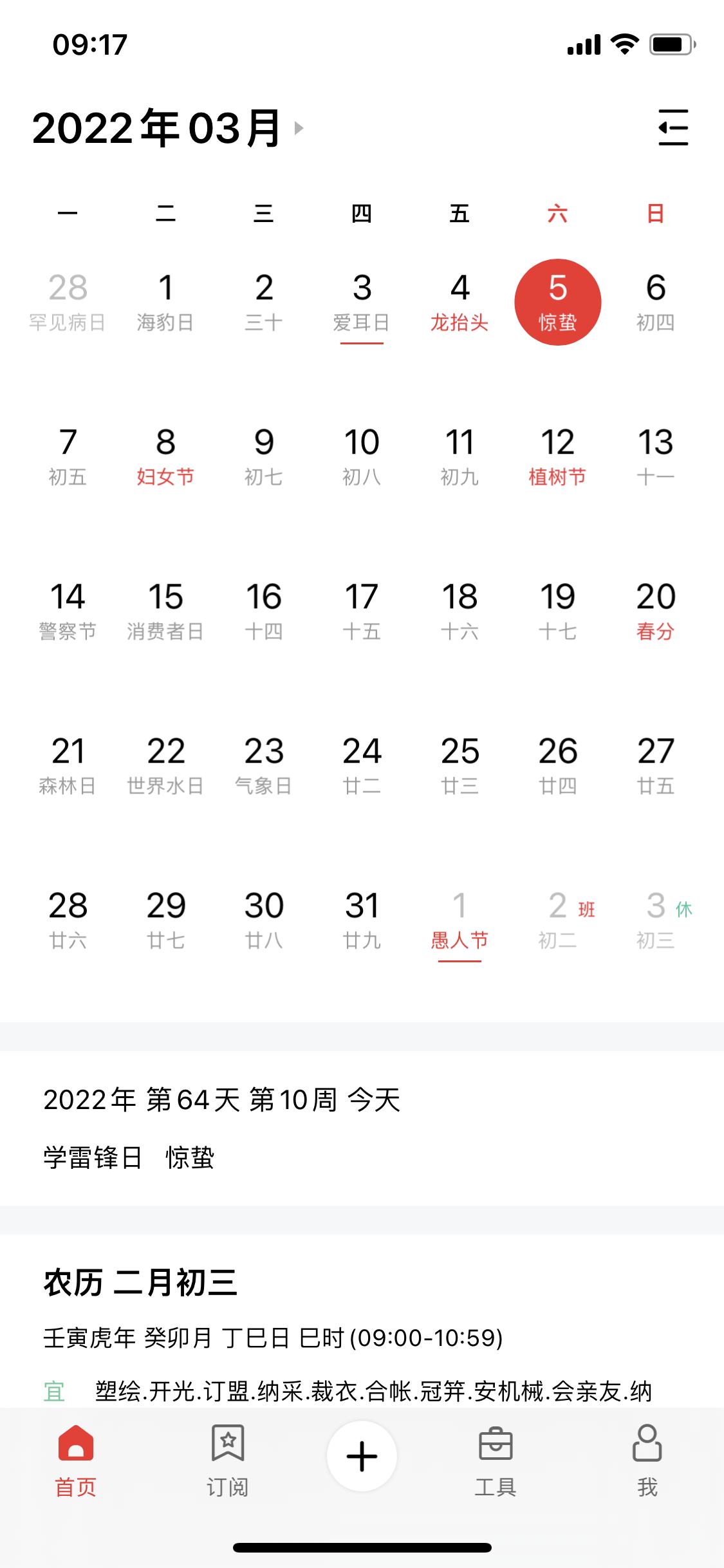
Task: Select March 31 廿九
Action: tap(362, 920)
